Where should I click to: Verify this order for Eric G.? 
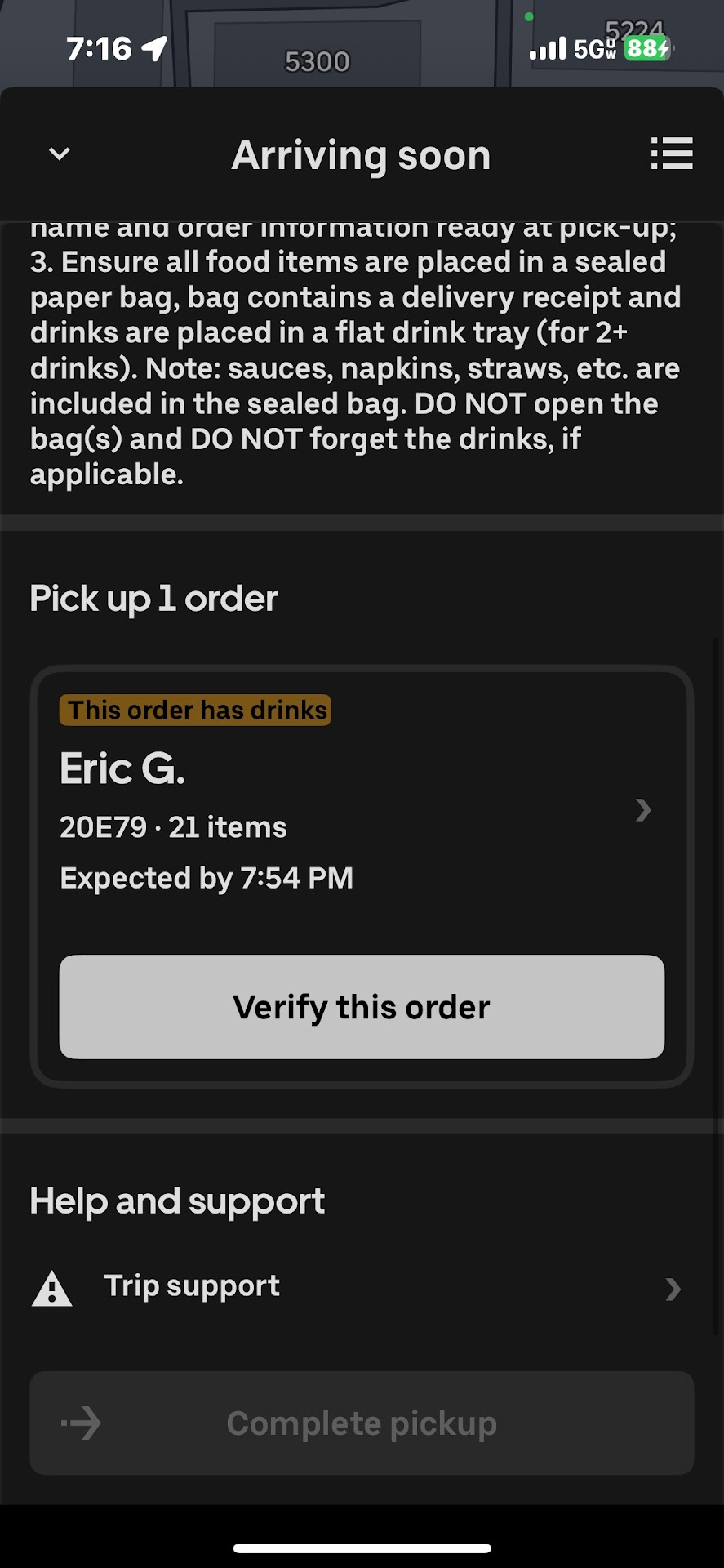click(x=362, y=1007)
